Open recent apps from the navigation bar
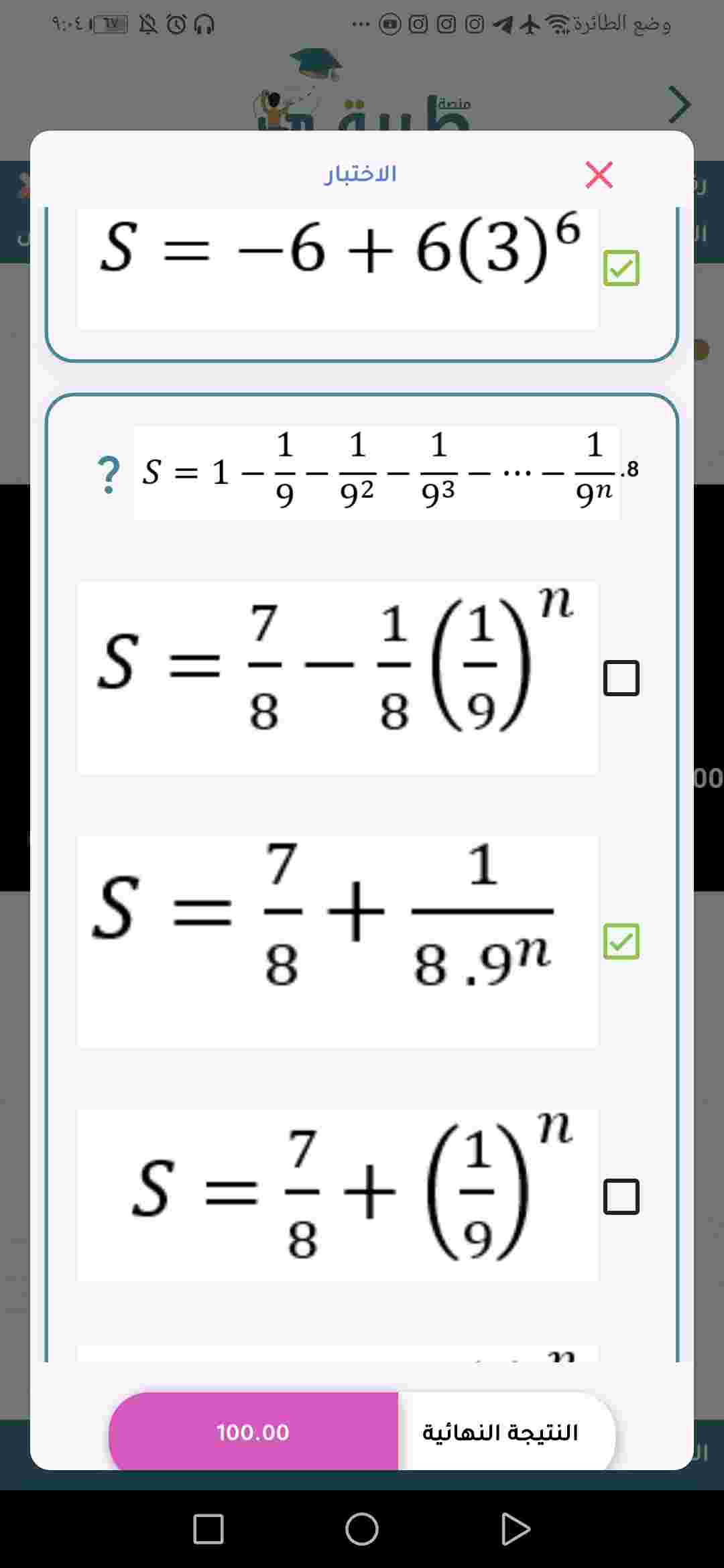The width and height of the screenshot is (724, 1568). tap(208, 1529)
